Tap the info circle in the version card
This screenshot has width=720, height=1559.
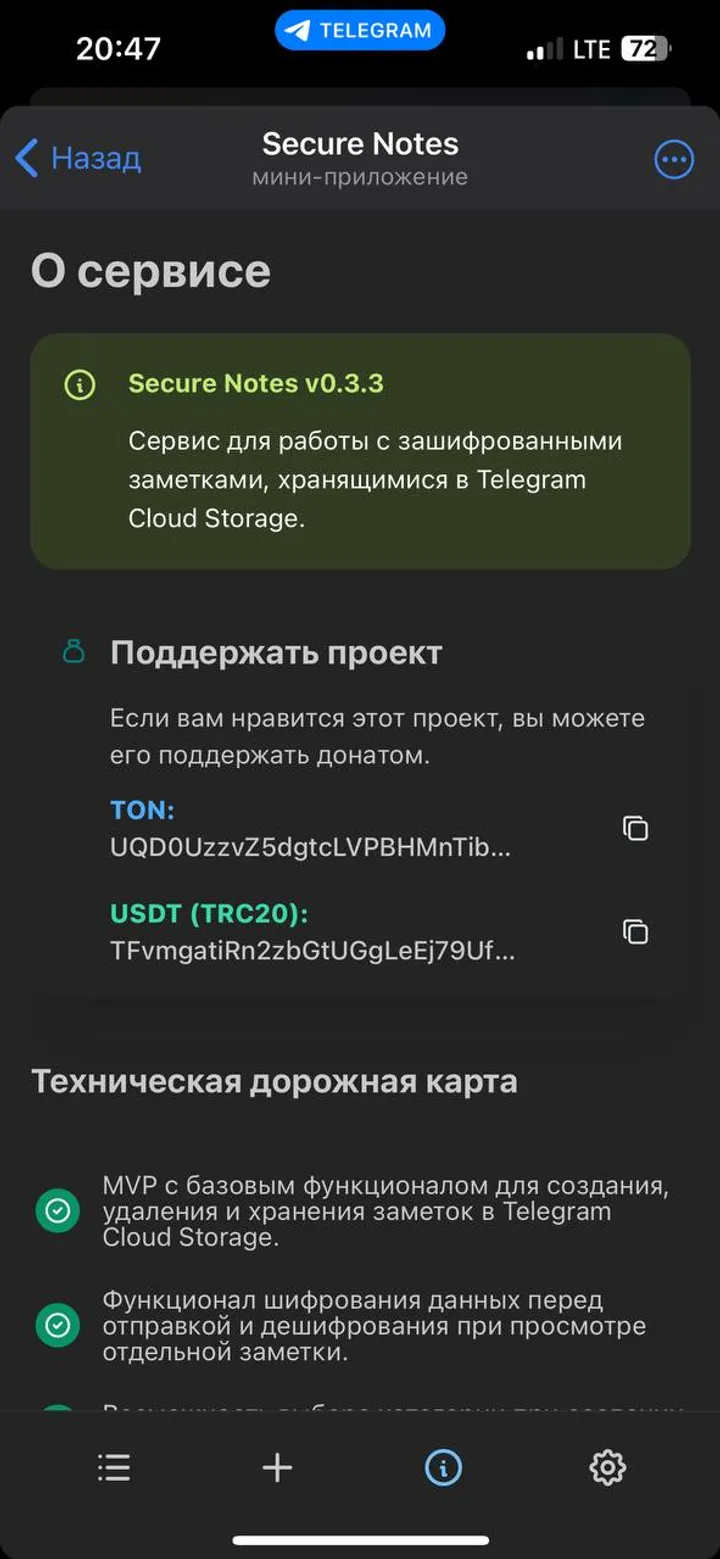point(79,384)
